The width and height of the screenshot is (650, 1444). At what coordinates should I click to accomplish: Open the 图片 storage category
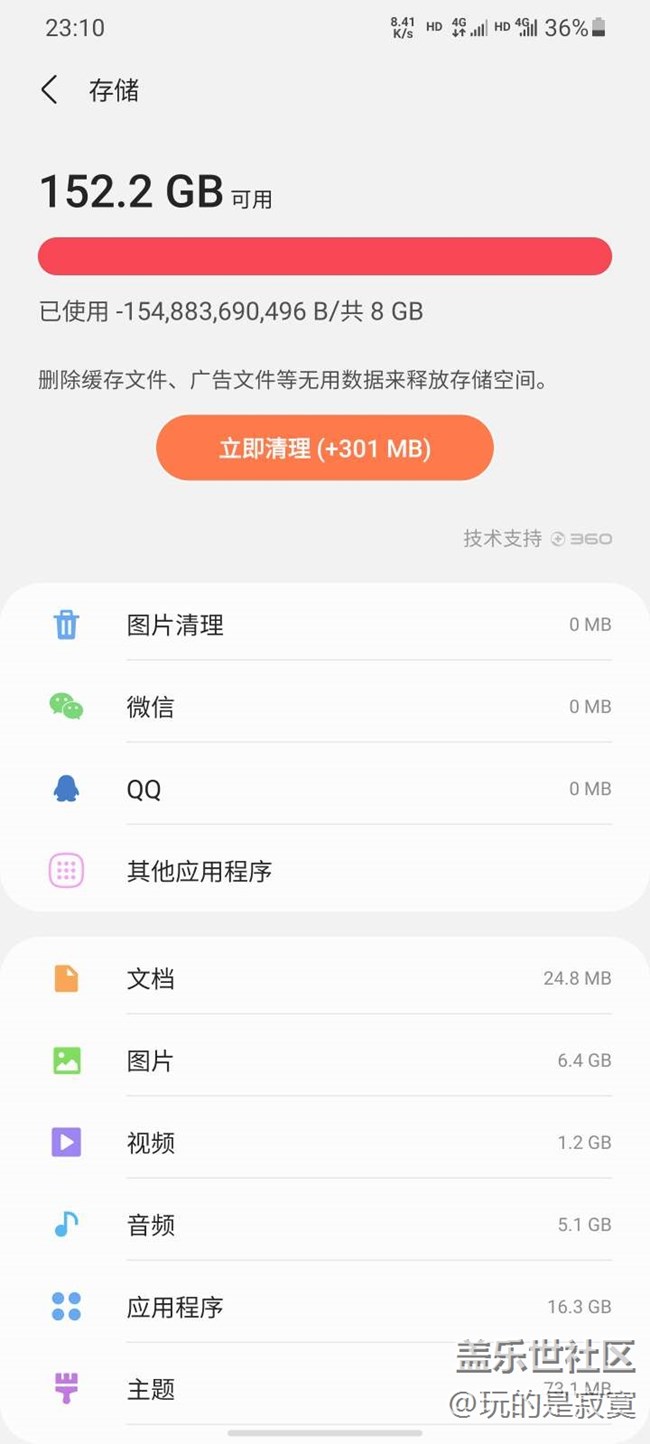click(325, 1060)
